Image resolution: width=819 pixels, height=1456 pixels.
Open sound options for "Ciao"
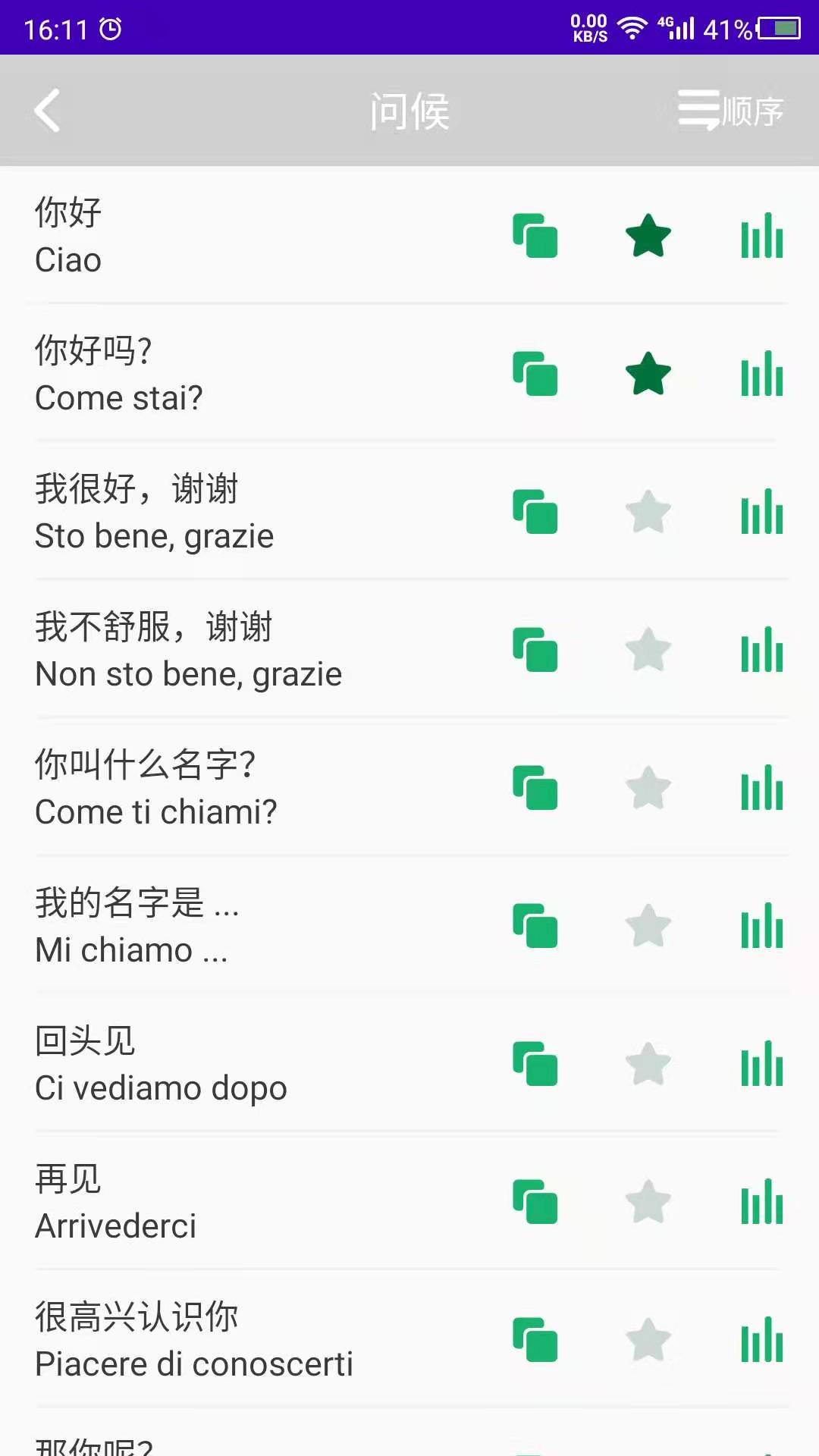761,236
